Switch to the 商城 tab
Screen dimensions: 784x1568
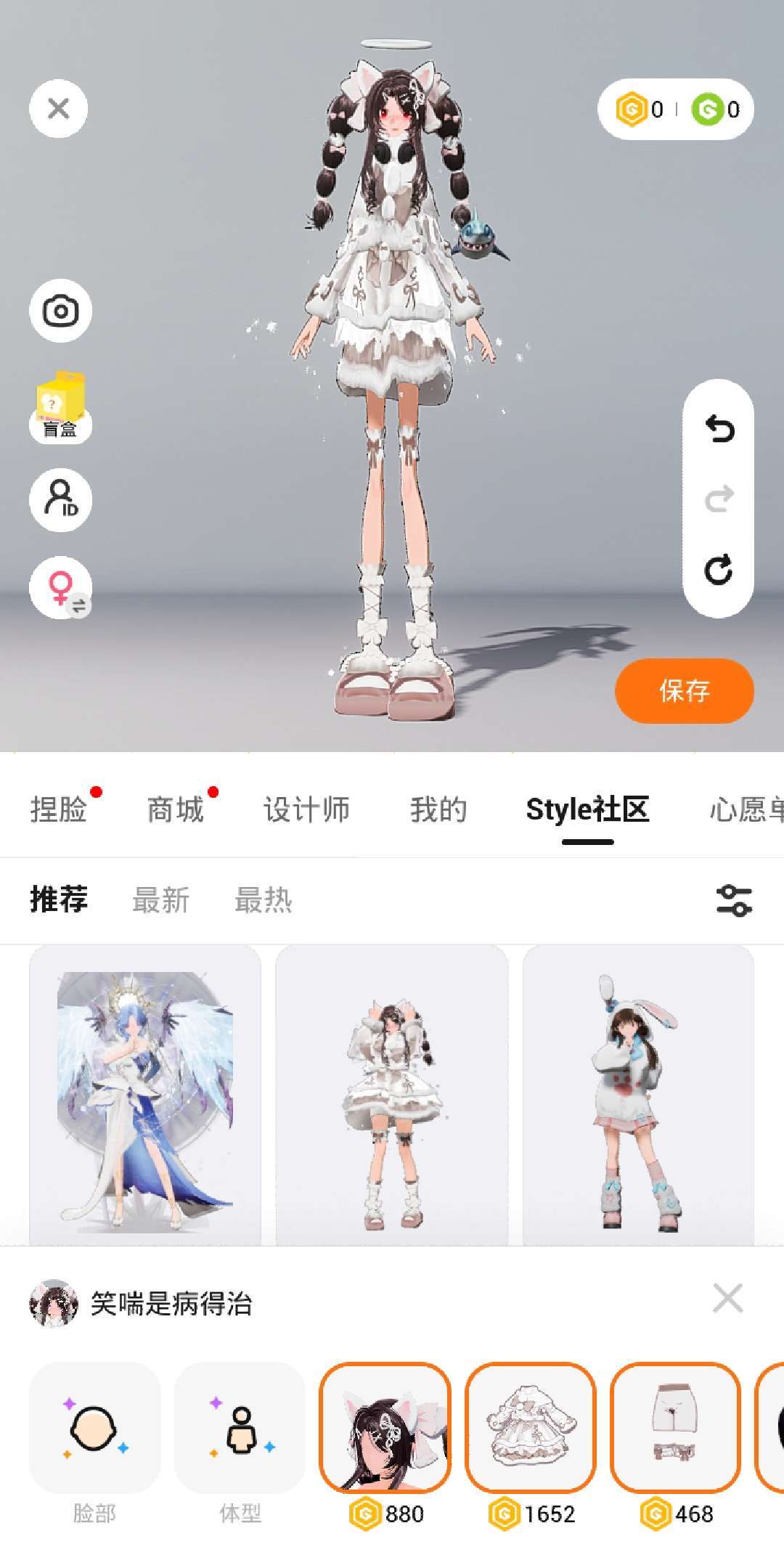coord(175,809)
